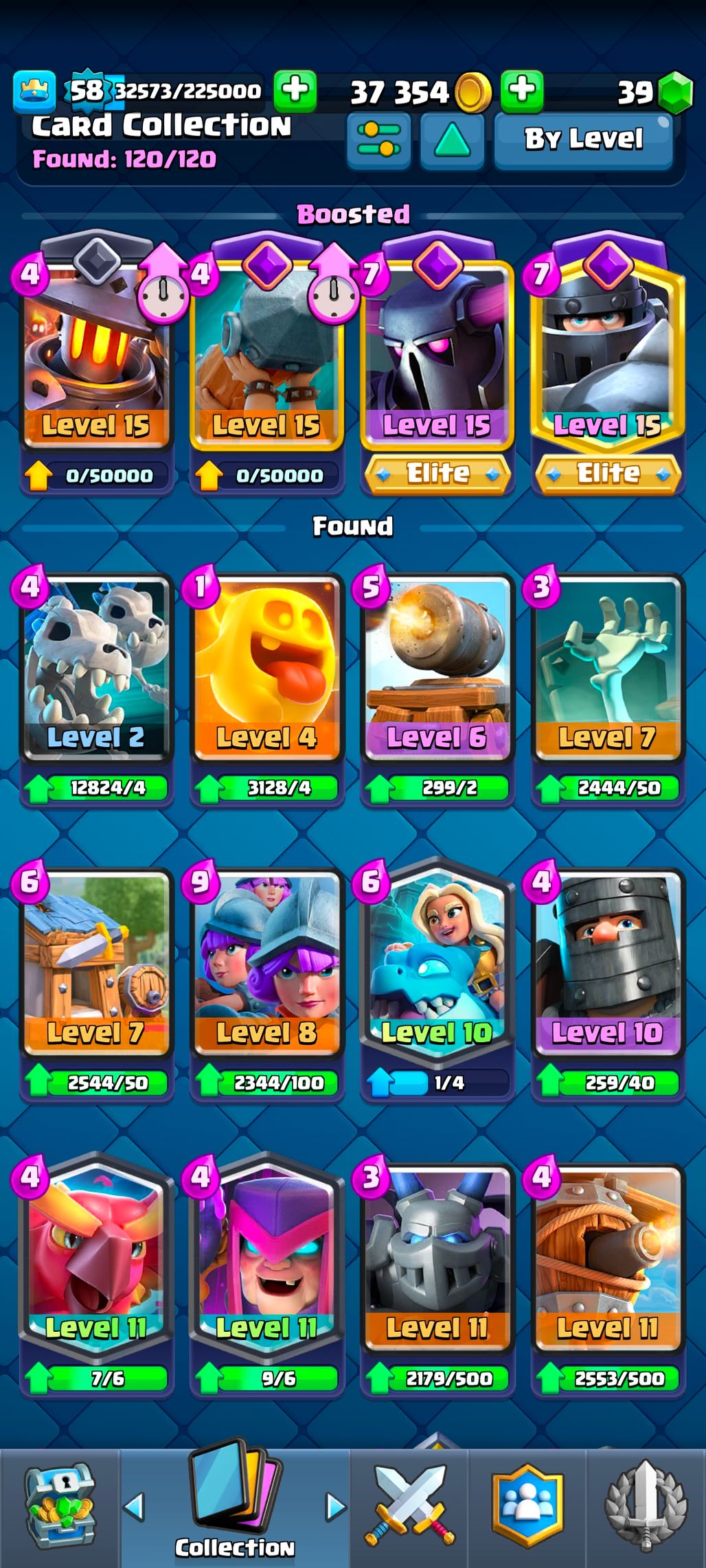Tap the plus button to add experience
This screenshot has width=706, height=1568.
[295, 90]
